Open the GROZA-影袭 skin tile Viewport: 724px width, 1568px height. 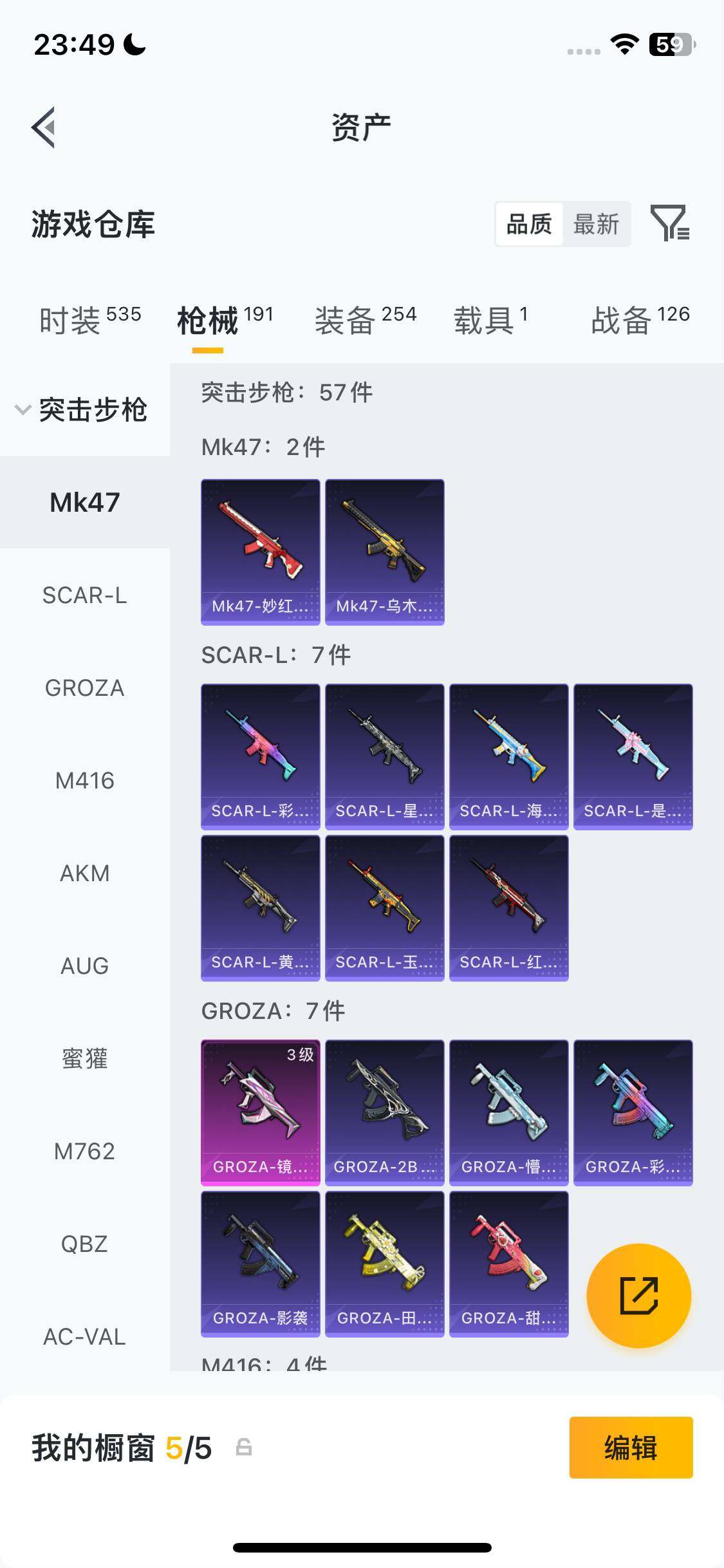point(260,1264)
